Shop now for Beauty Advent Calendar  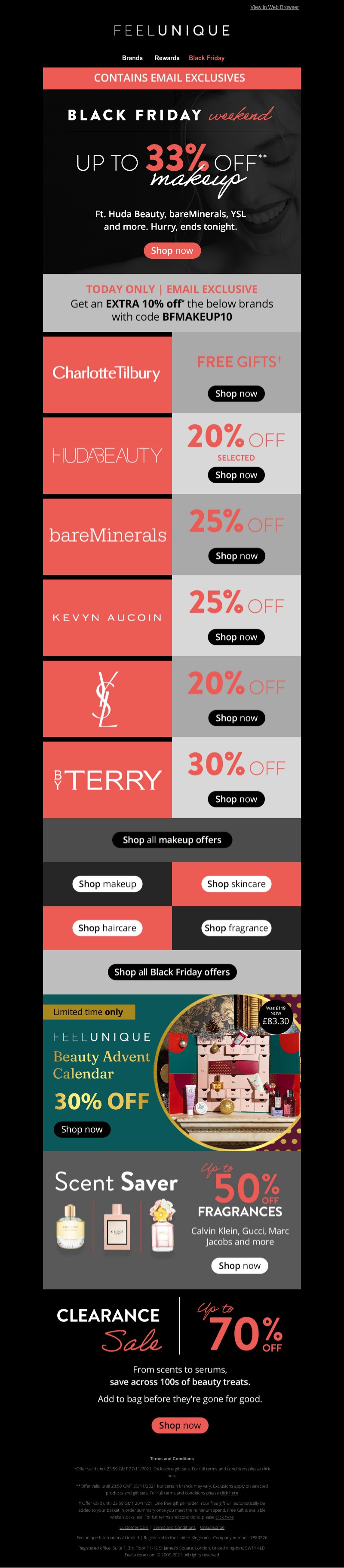tap(82, 1129)
